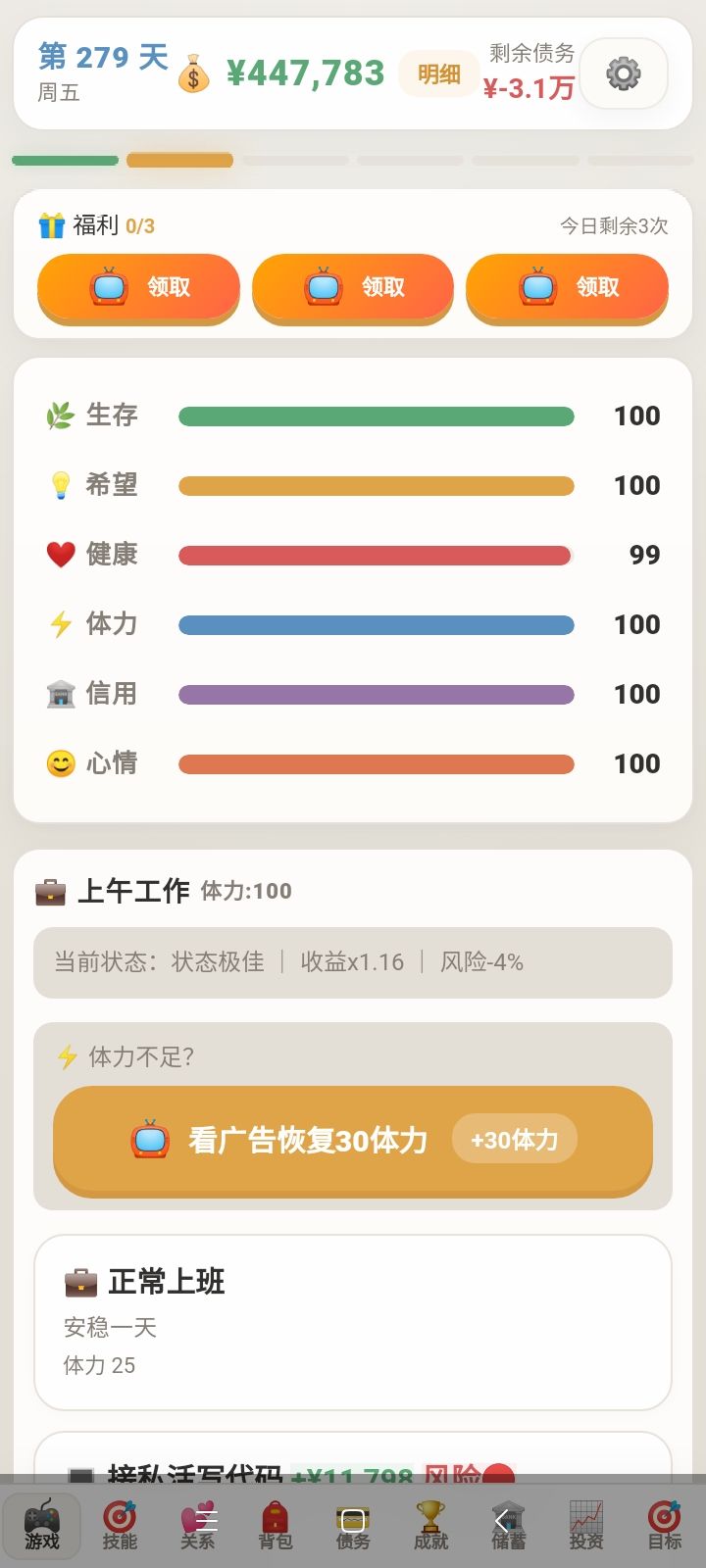Open the 明细 income details

coord(438,73)
